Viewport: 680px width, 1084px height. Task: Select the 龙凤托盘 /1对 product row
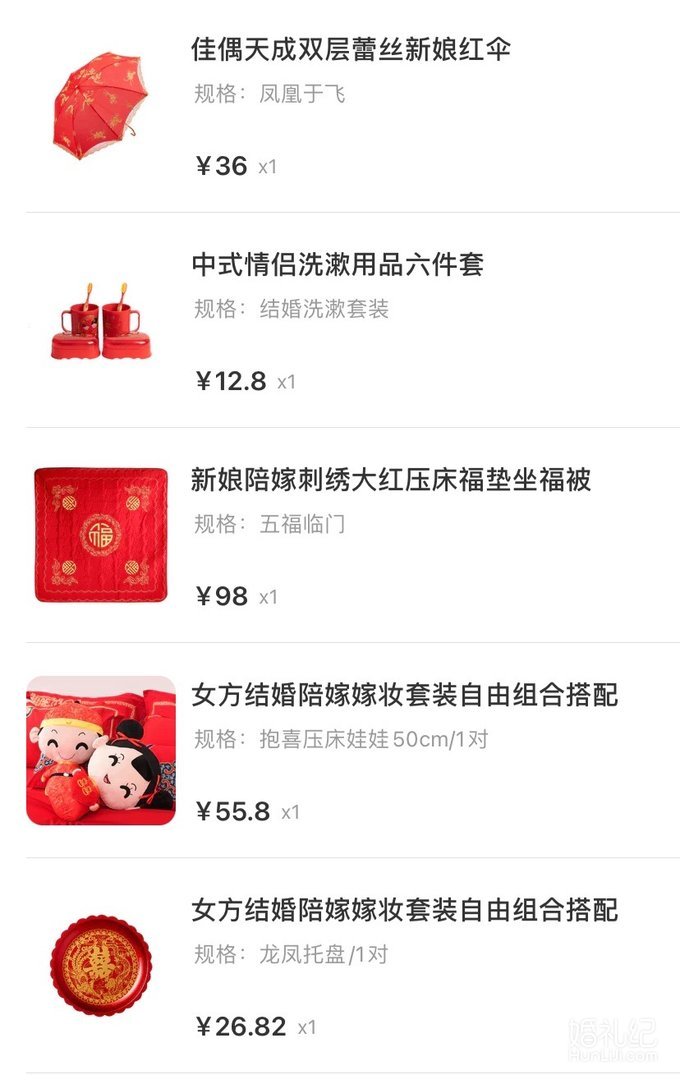404,911
